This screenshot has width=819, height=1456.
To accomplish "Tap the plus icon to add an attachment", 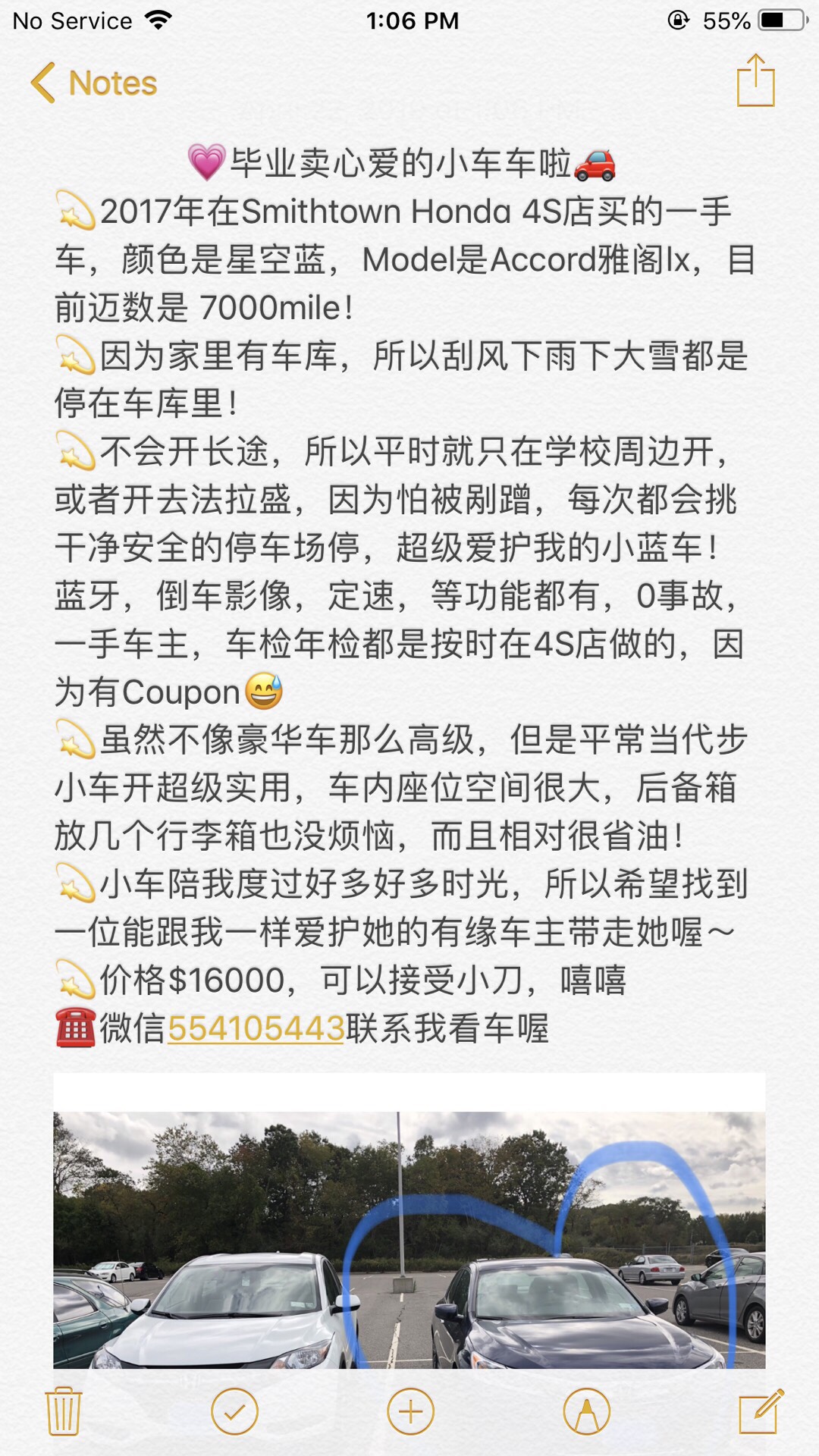I will [x=410, y=1411].
